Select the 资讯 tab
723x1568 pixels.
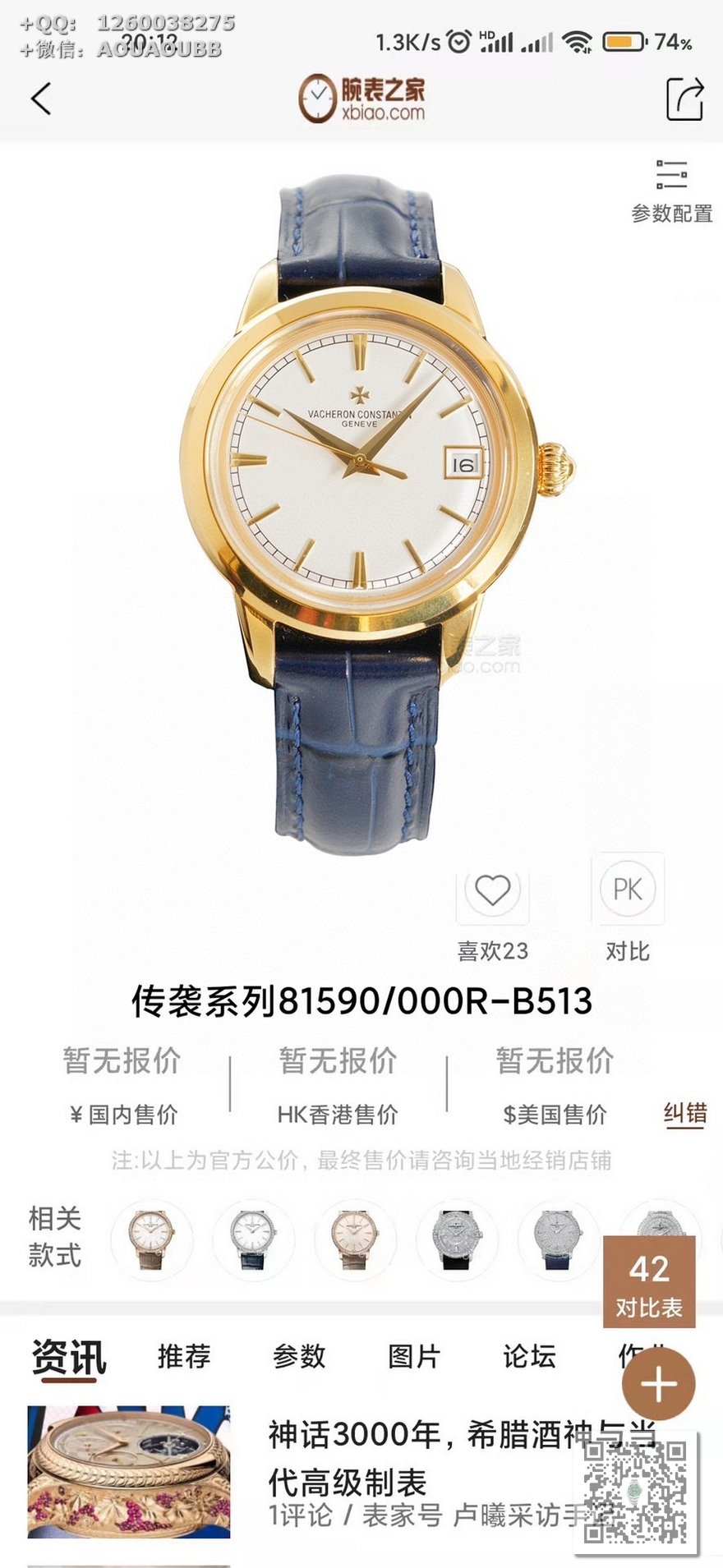69,1356
